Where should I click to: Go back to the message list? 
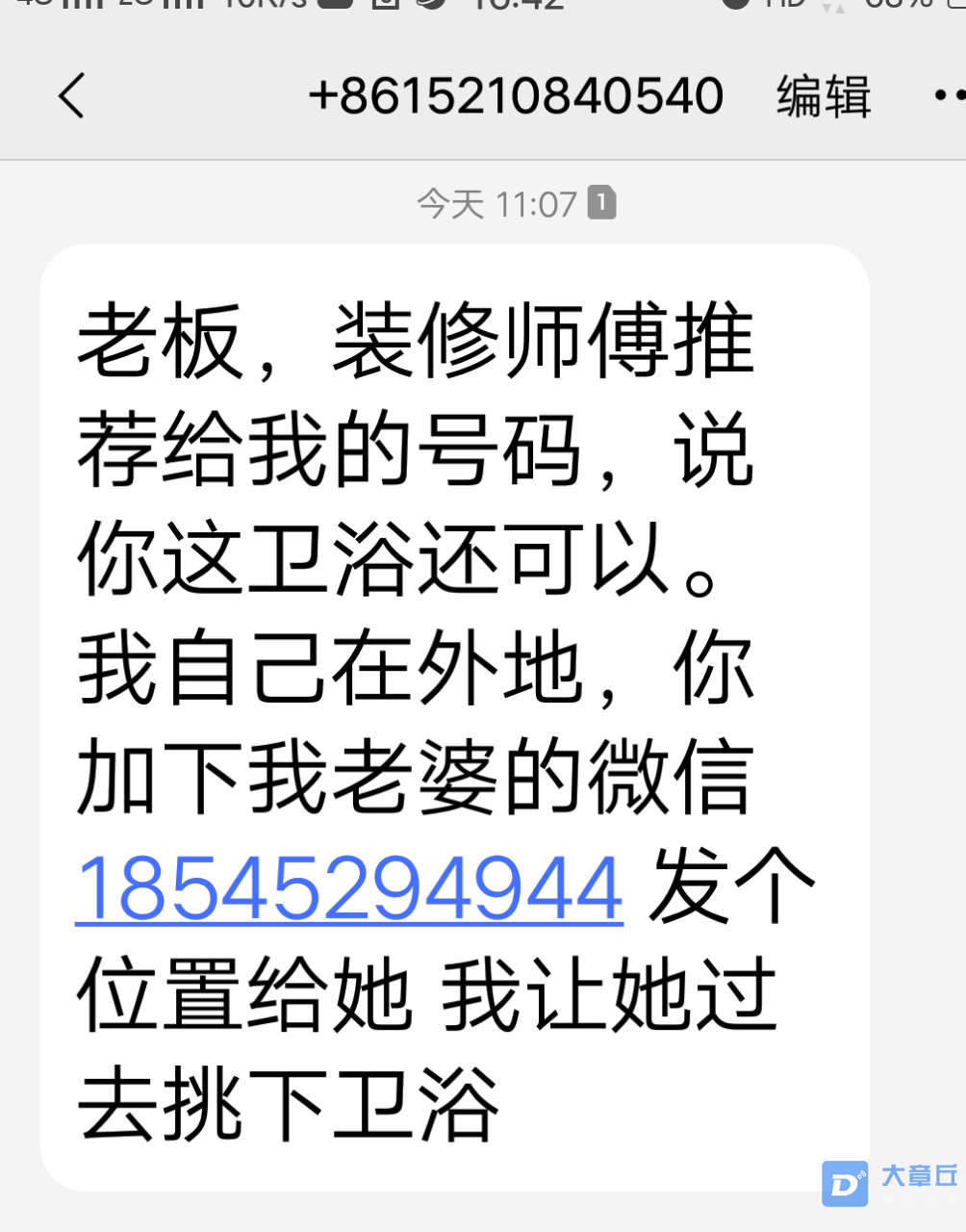click(72, 96)
